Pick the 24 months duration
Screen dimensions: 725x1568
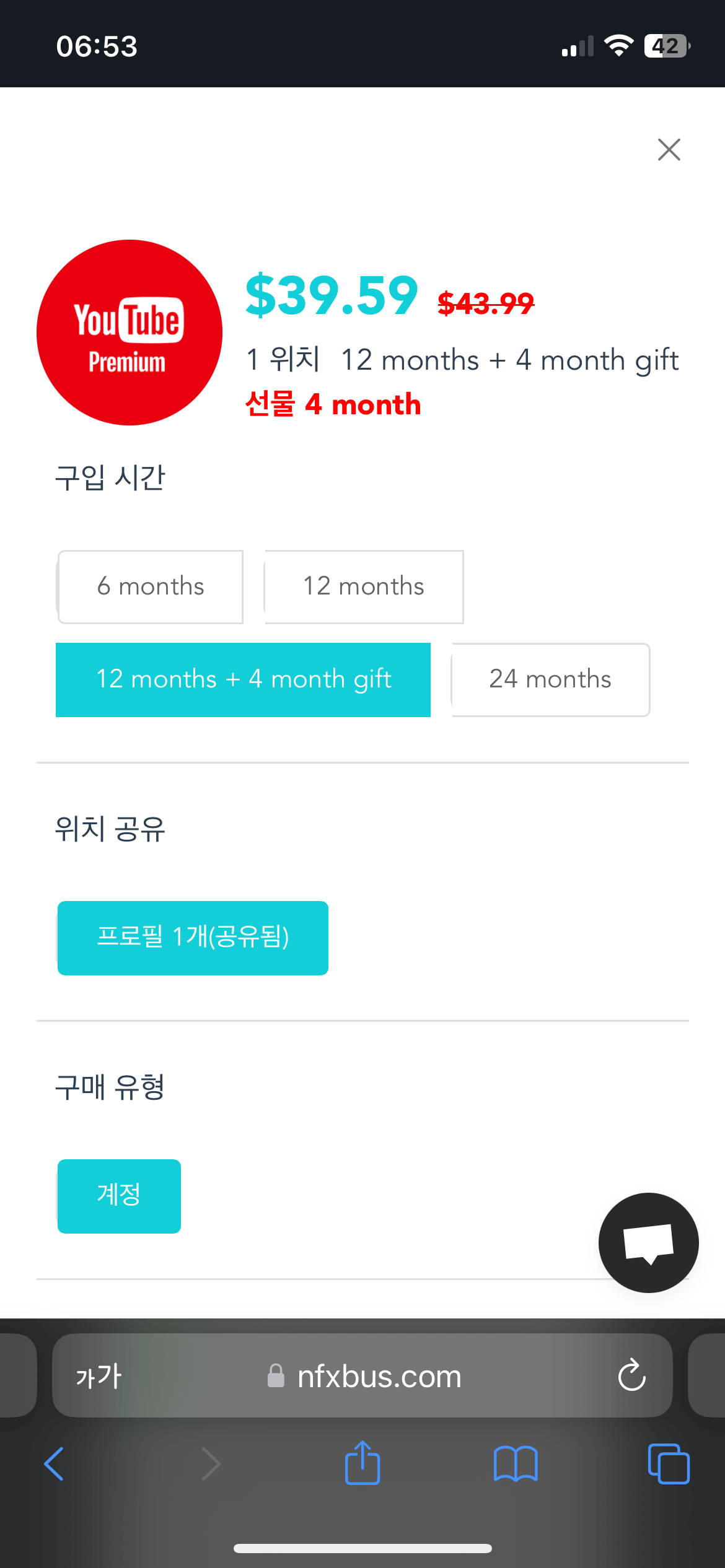550,679
